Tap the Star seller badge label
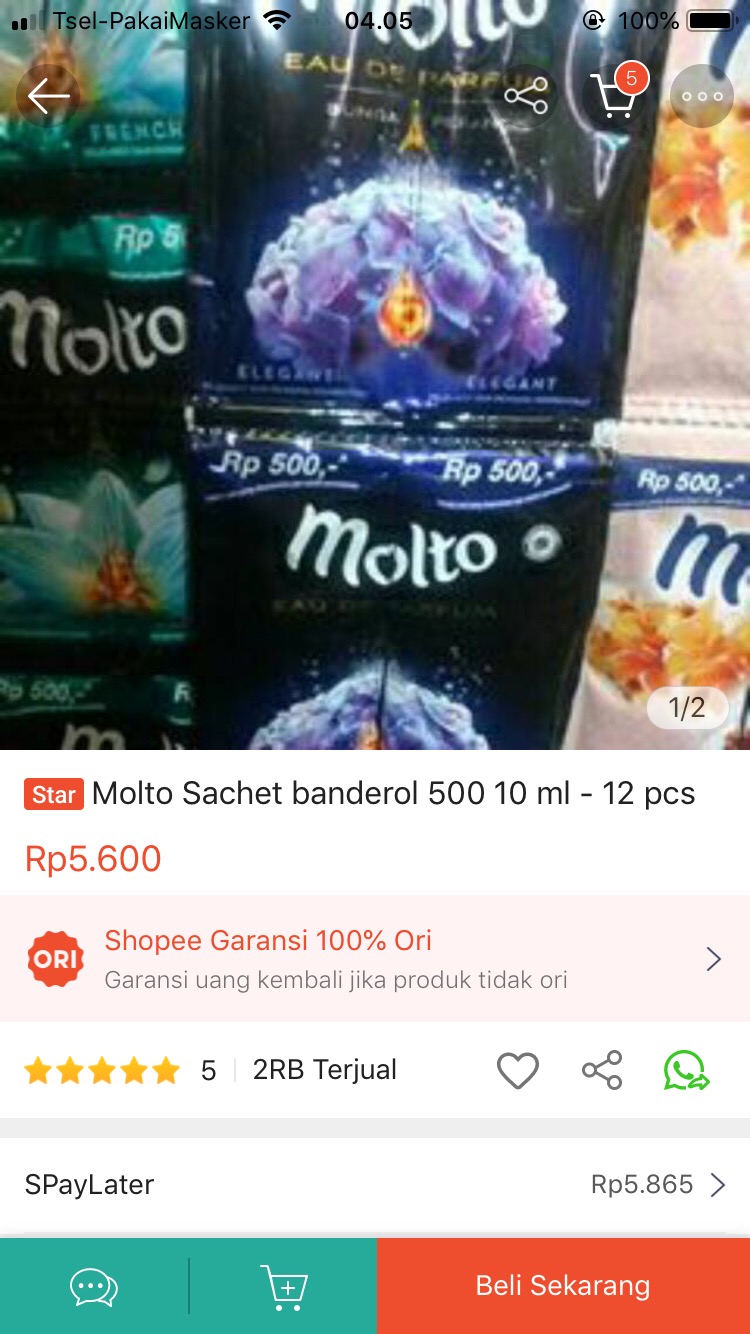The width and height of the screenshot is (750, 1334). [52, 793]
